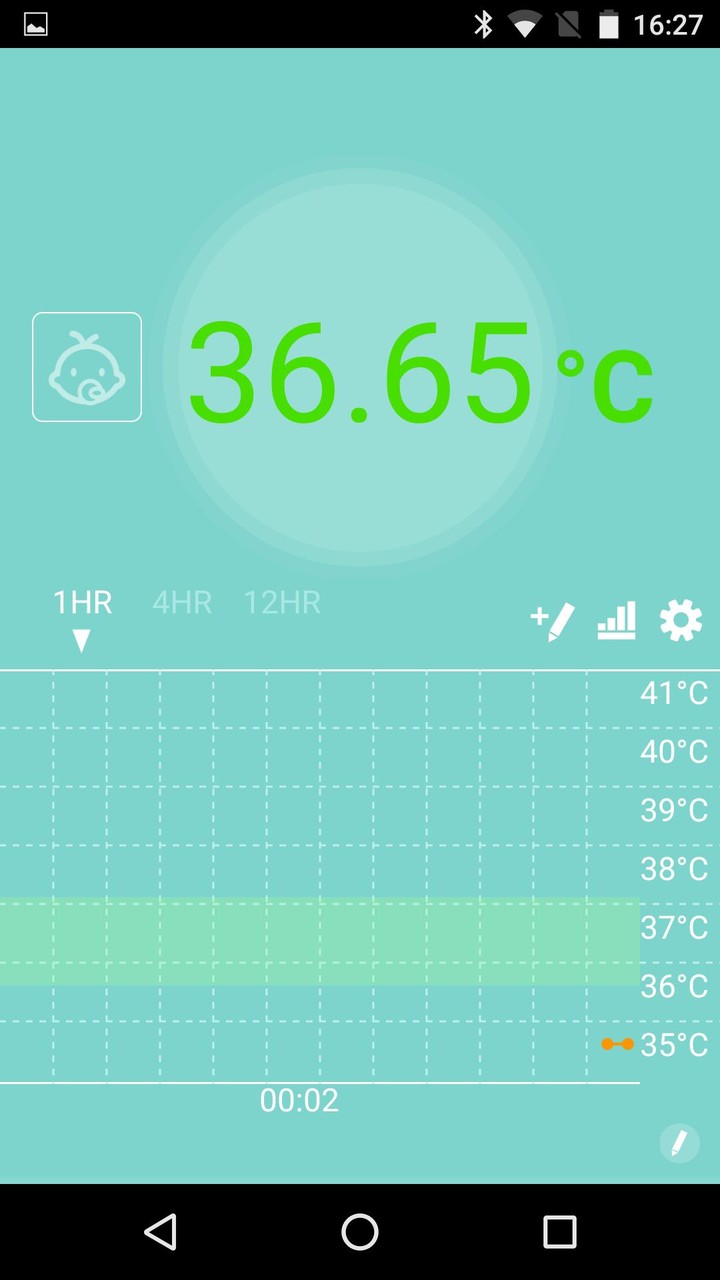Switch to the 1HR chart range
This screenshot has width=720, height=1280.
(x=82, y=603)
